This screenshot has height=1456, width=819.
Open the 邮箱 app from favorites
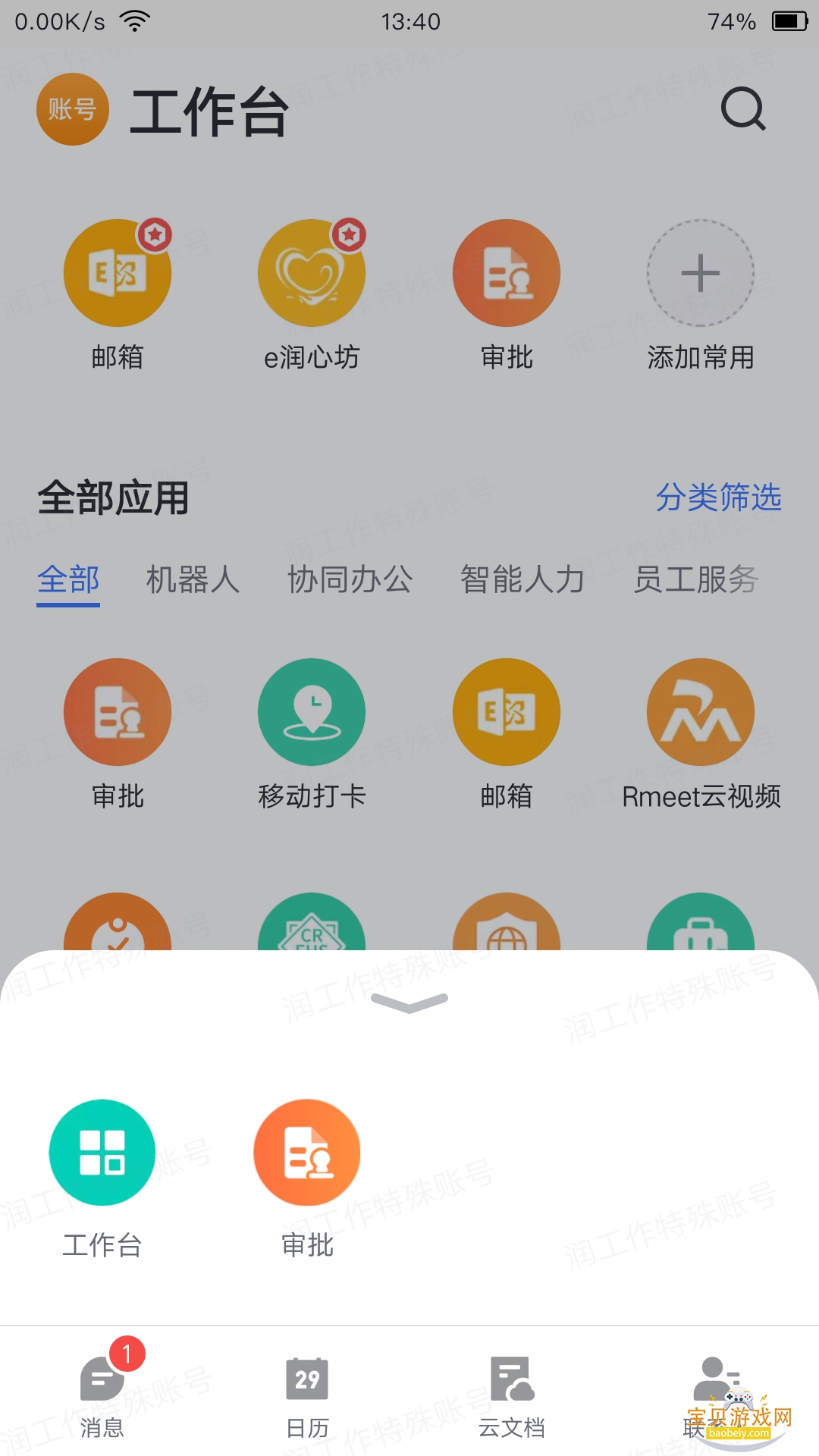click(118, 273)
